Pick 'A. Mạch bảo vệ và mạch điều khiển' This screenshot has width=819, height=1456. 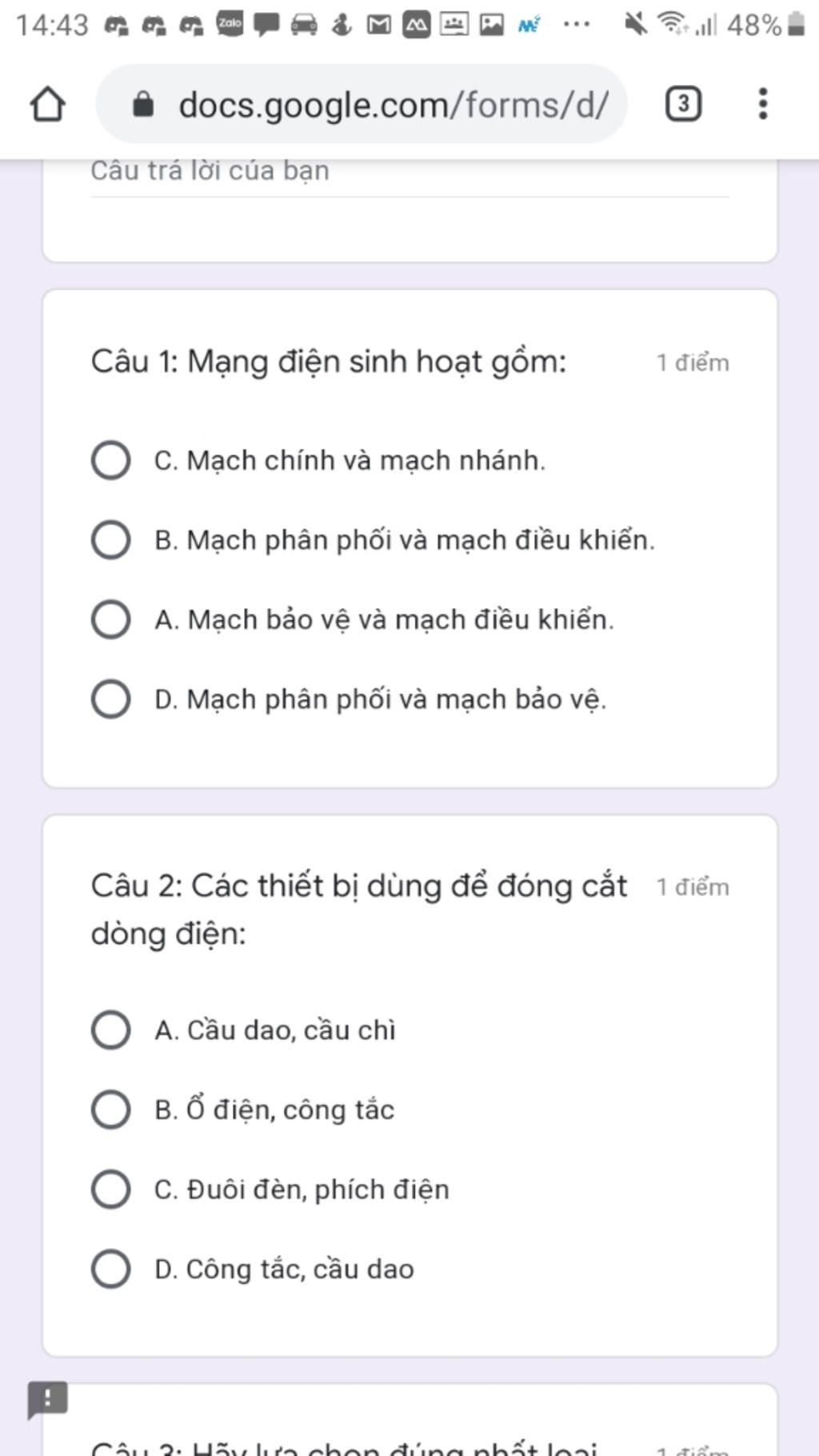click(x=111, y=620)
